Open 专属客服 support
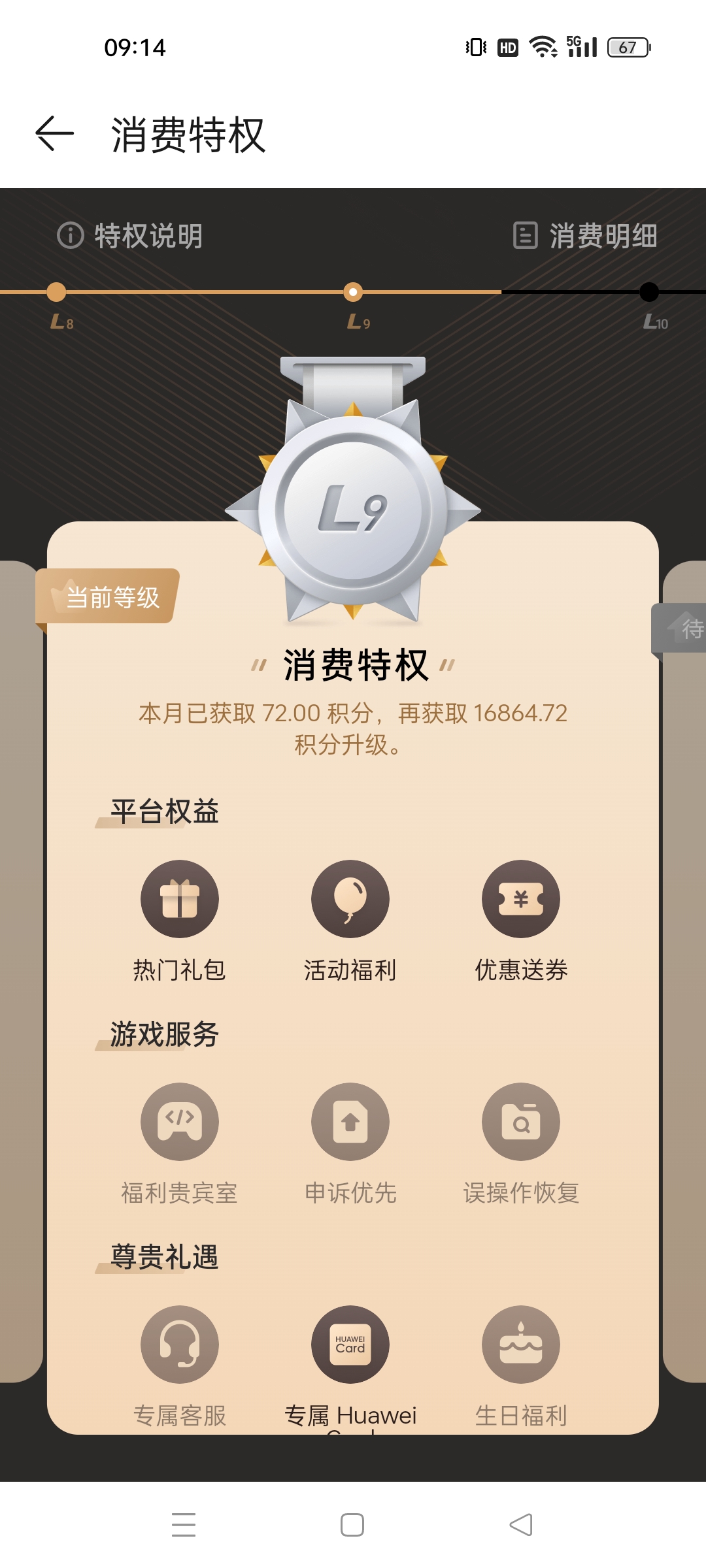 [180, 1345]
